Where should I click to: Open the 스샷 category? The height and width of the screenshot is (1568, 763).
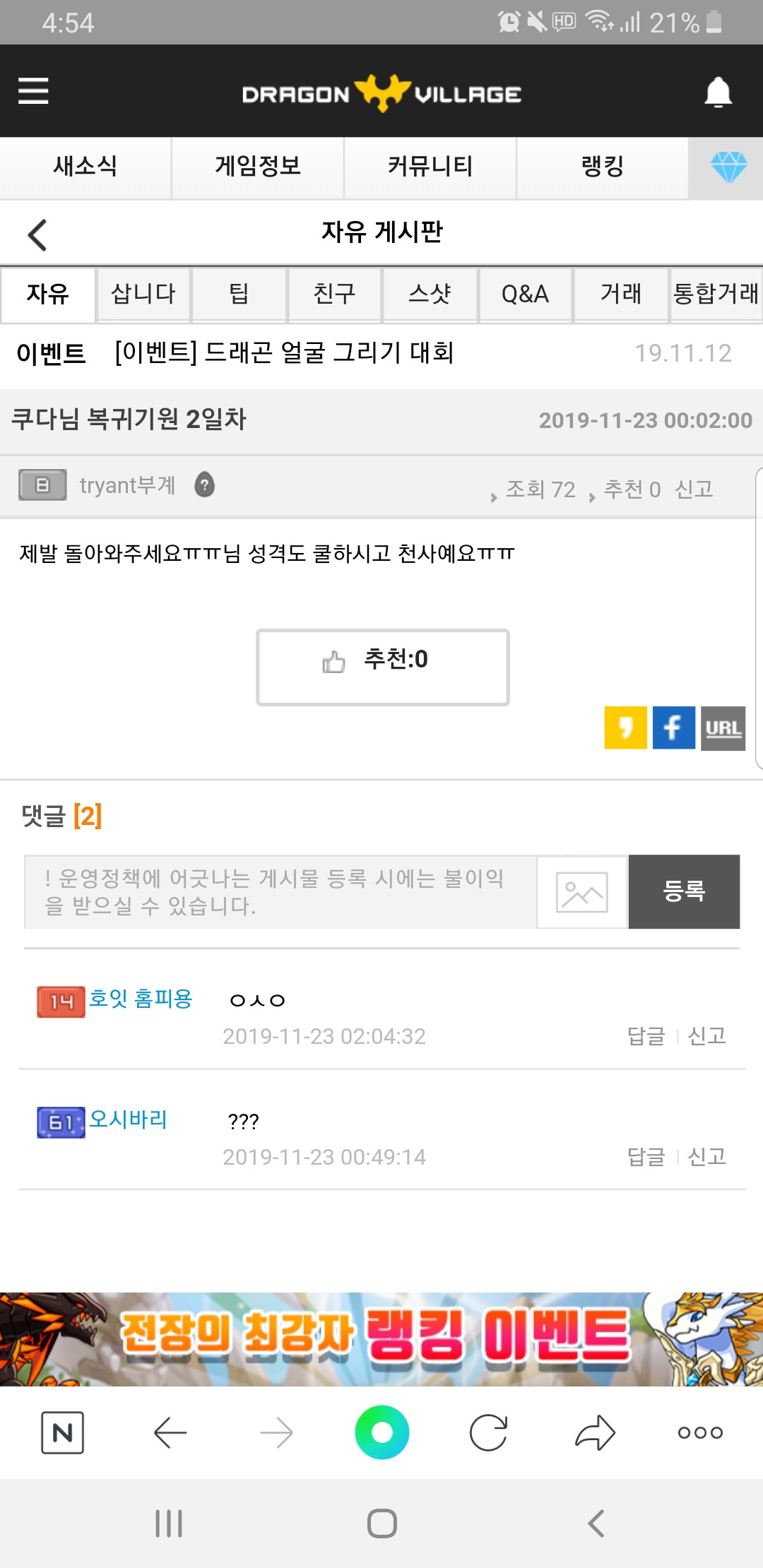pyautogui.click(x=430, y=294)
